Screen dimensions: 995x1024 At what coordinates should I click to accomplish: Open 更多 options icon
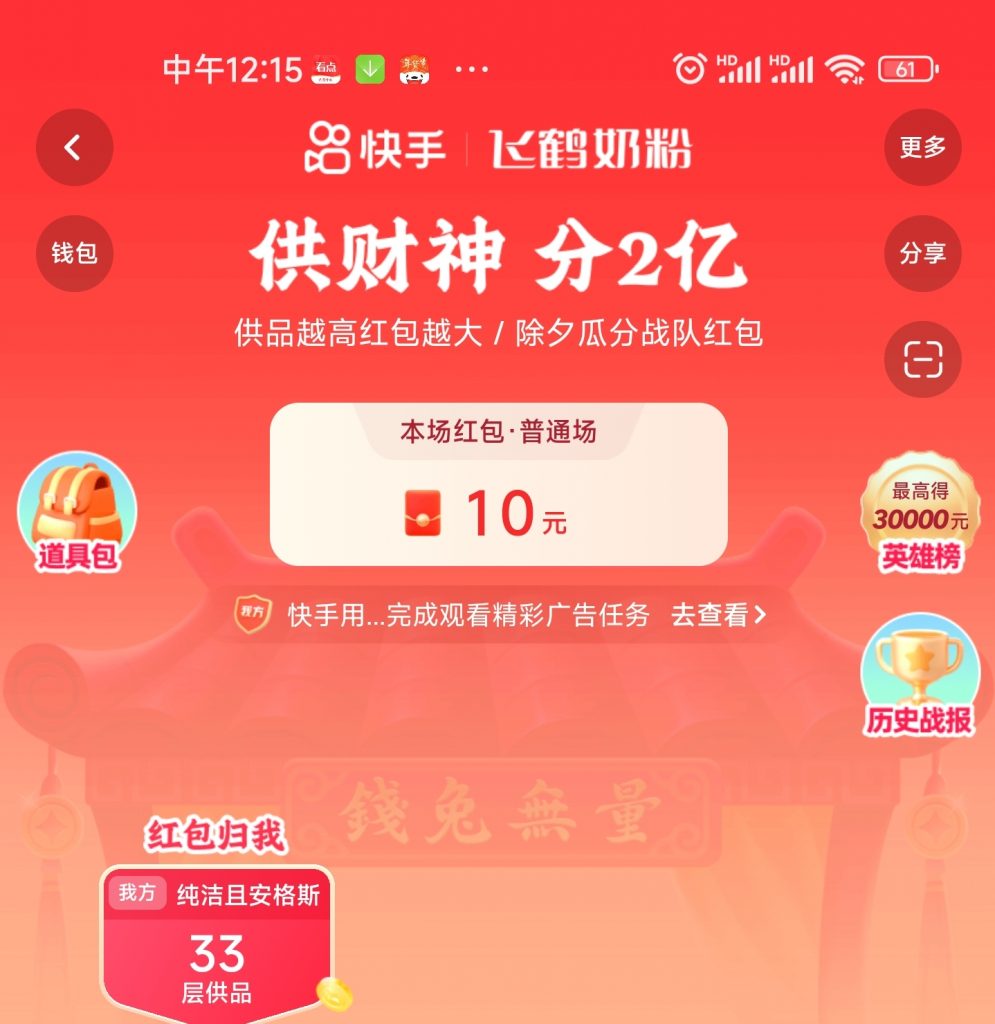click(921, 147)
